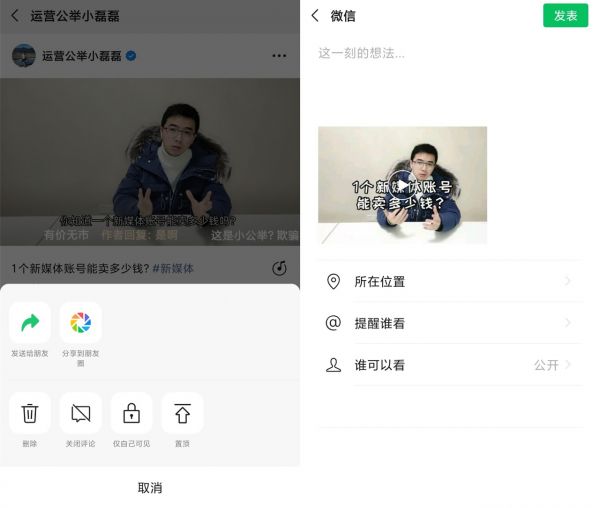The image size is (600, 508).
Task: Open the #新媒体 hashtag link
Action: (173, 268)
